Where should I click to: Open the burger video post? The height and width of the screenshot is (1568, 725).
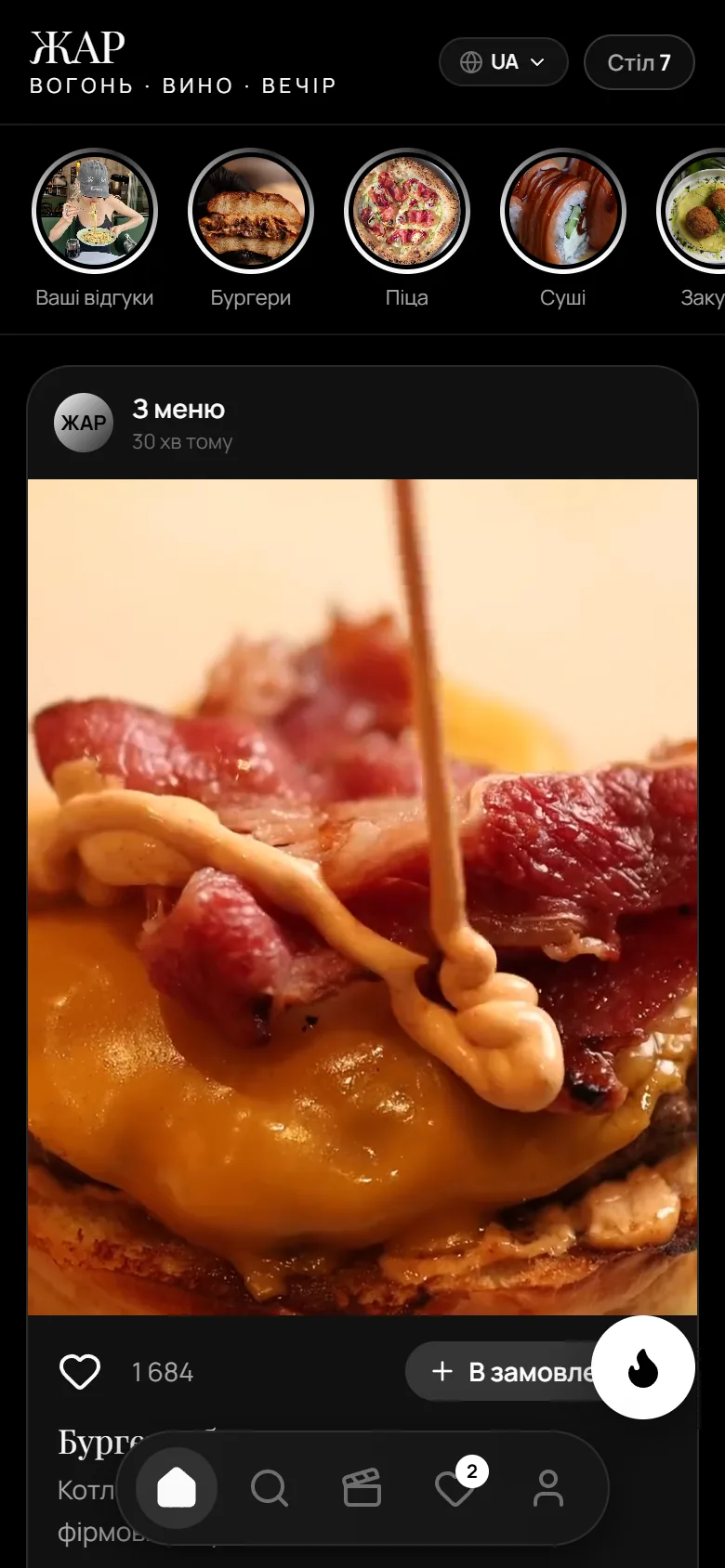tap(362, 897)
